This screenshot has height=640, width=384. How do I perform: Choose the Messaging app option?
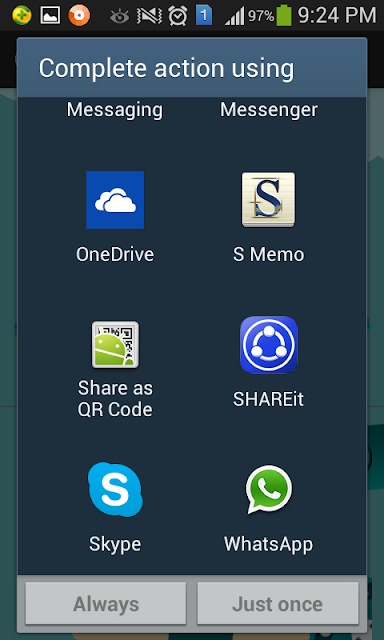[x=115, y=110]
